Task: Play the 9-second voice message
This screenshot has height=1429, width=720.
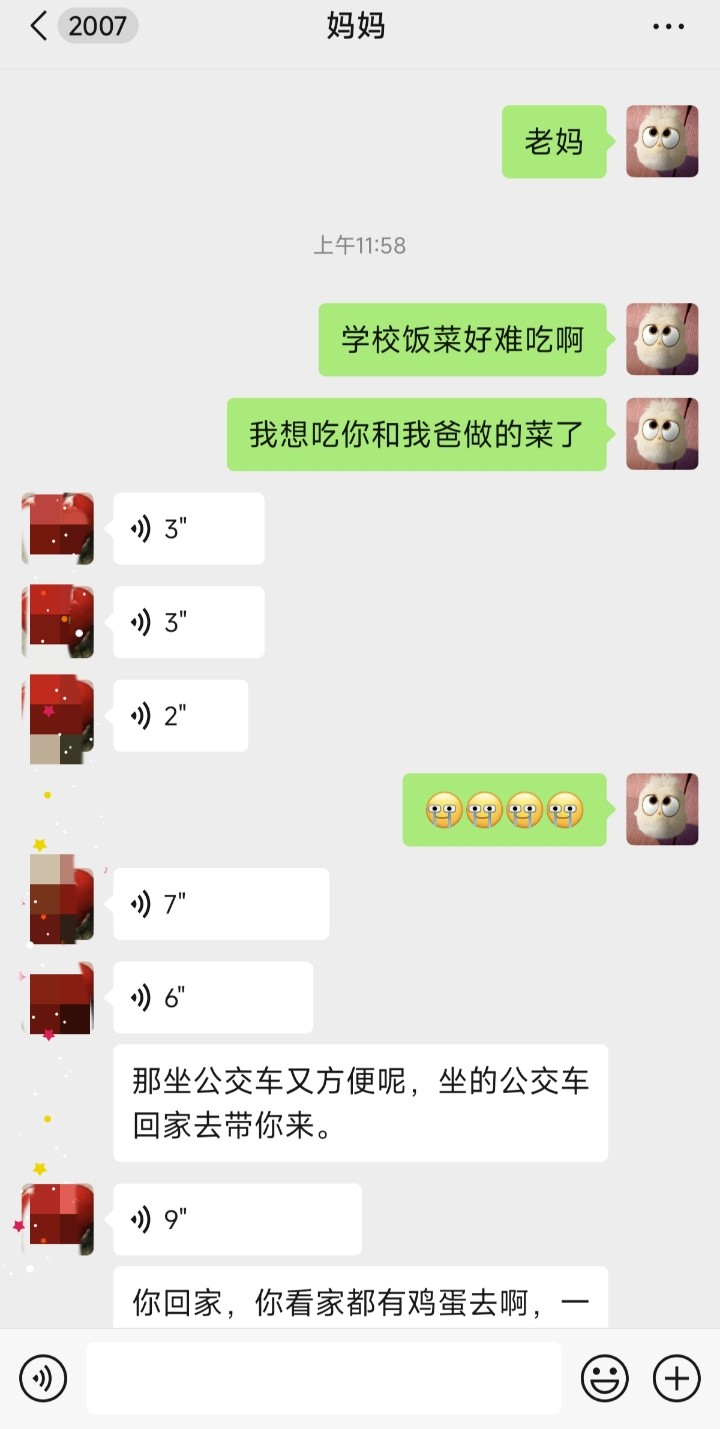Action: click(x=236, y=1220)
